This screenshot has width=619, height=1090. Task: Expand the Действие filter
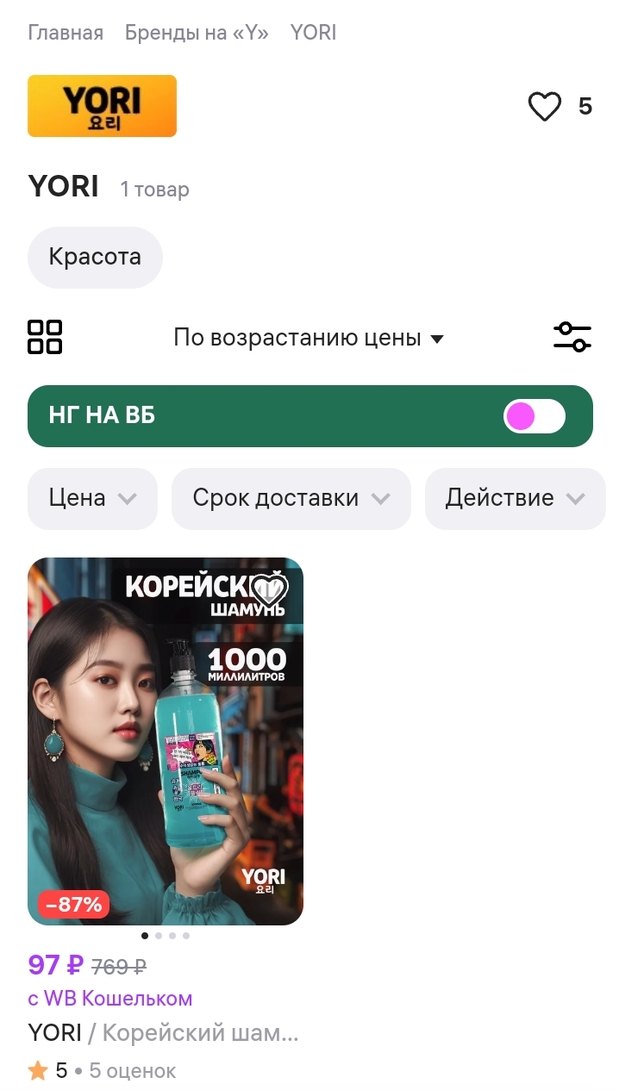pyautogui.click(x=514, y=498)
